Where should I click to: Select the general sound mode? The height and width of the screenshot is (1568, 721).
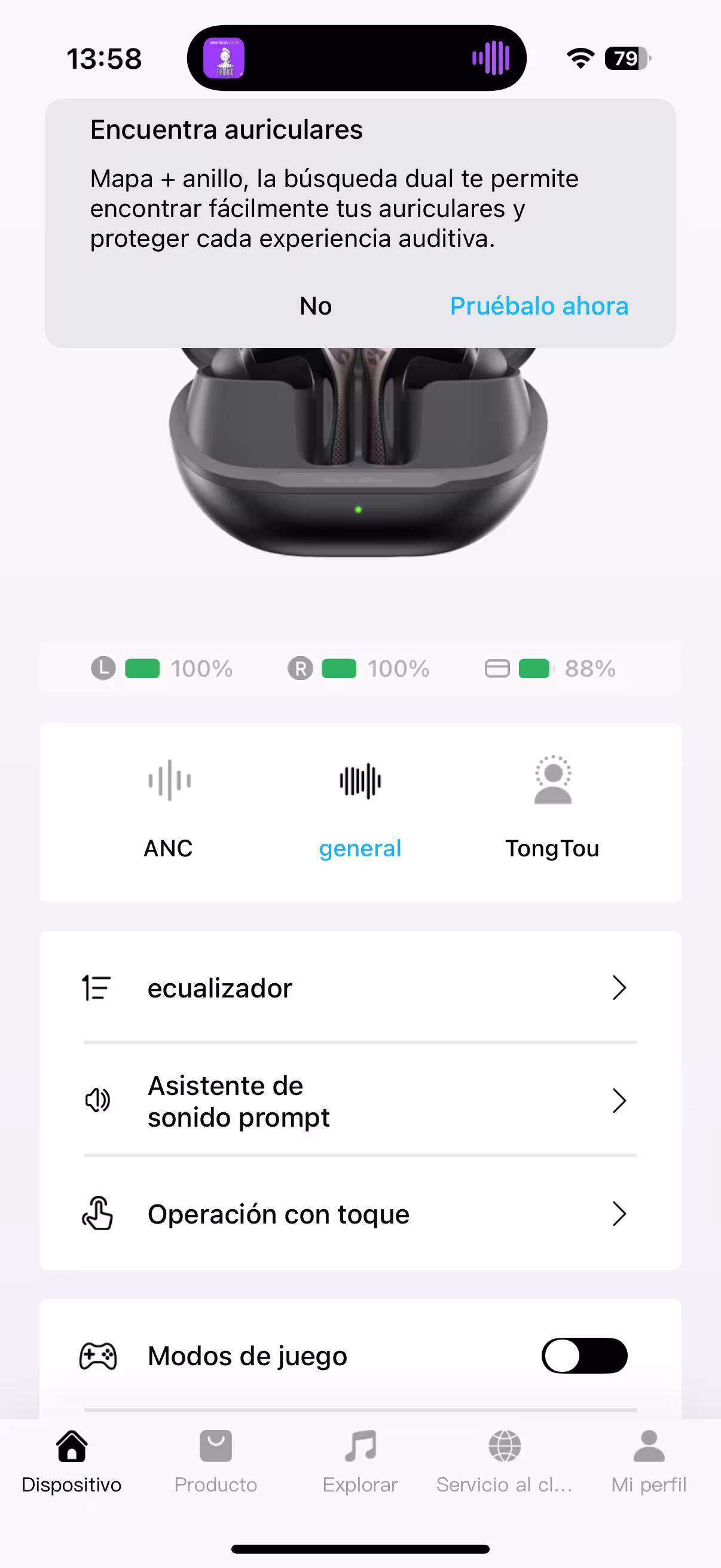tap(360, 808)
